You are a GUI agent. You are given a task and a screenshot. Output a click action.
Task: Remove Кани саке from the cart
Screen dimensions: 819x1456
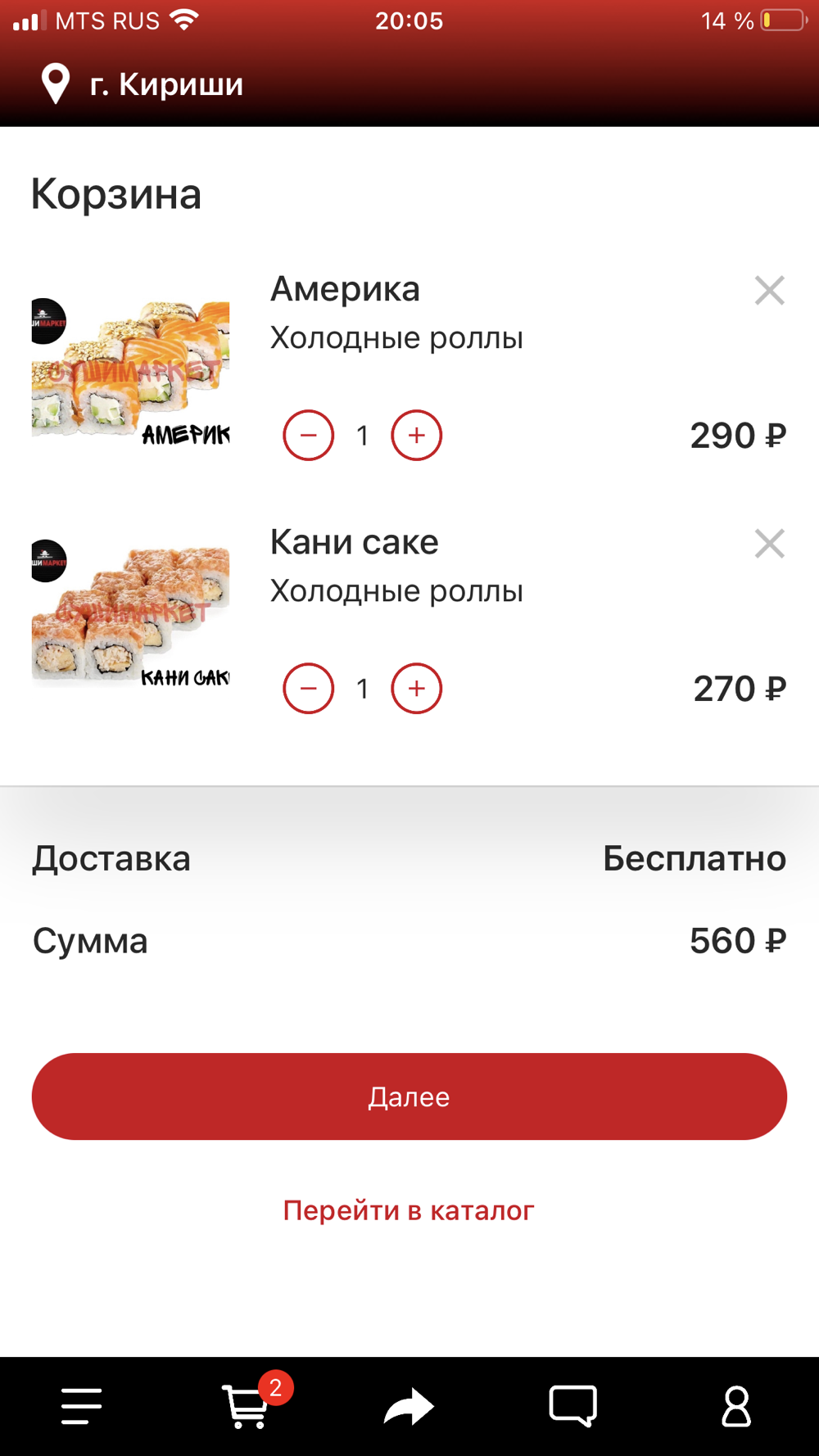(x=769, y=544)
